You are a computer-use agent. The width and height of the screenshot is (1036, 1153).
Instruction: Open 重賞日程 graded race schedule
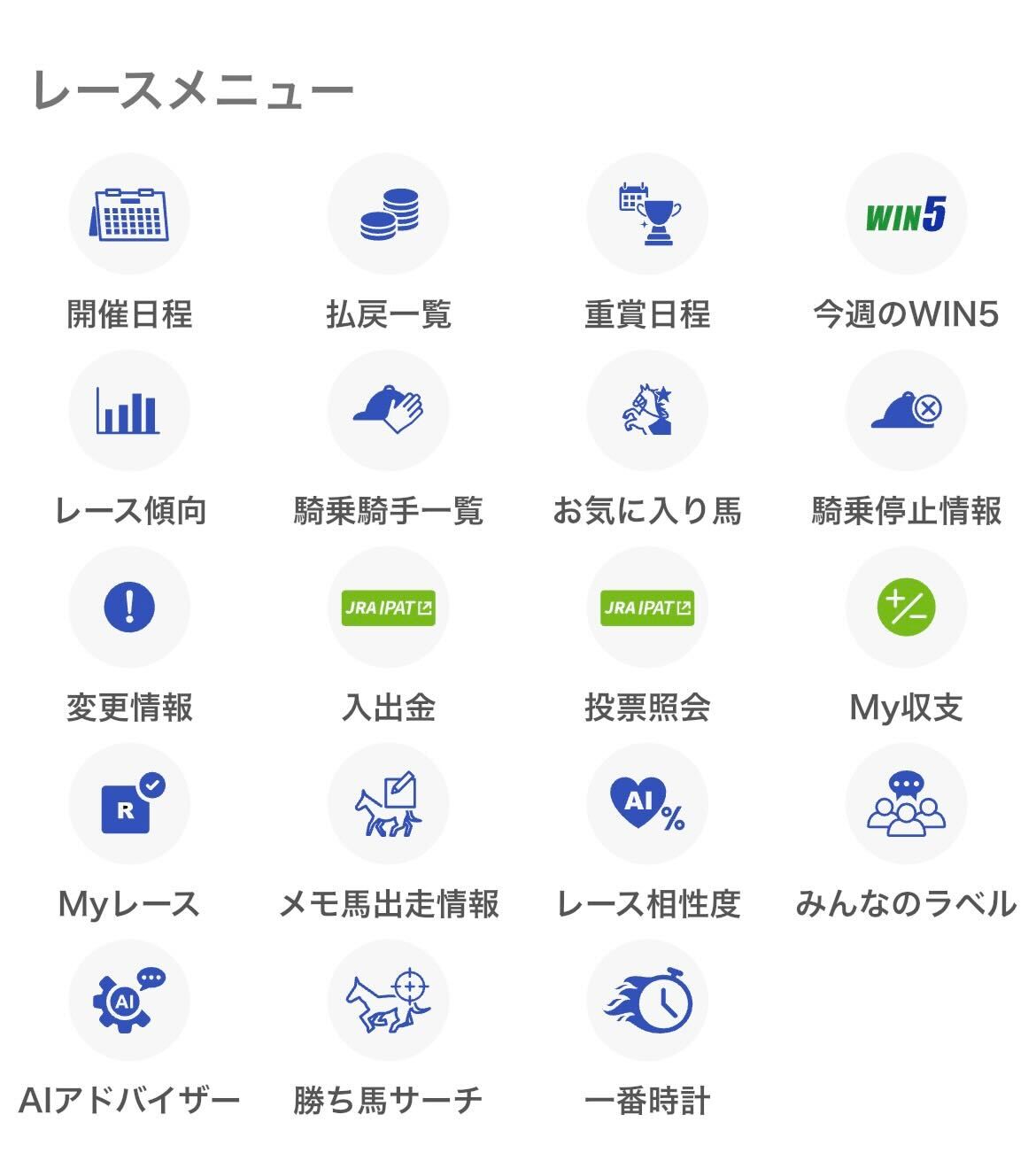point(647,215)
